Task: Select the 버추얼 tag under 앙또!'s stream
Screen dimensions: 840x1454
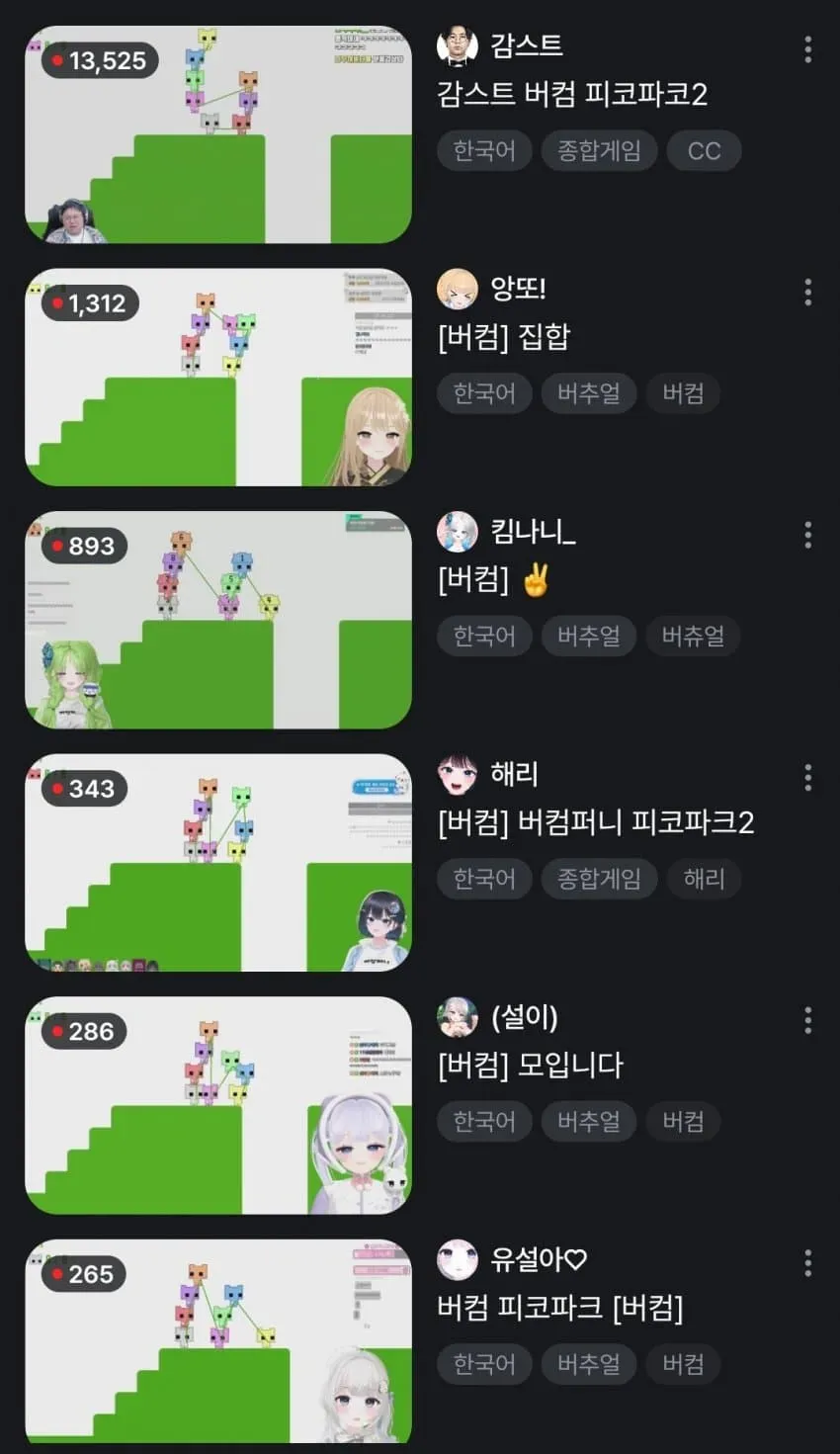Action: point(588,393)
